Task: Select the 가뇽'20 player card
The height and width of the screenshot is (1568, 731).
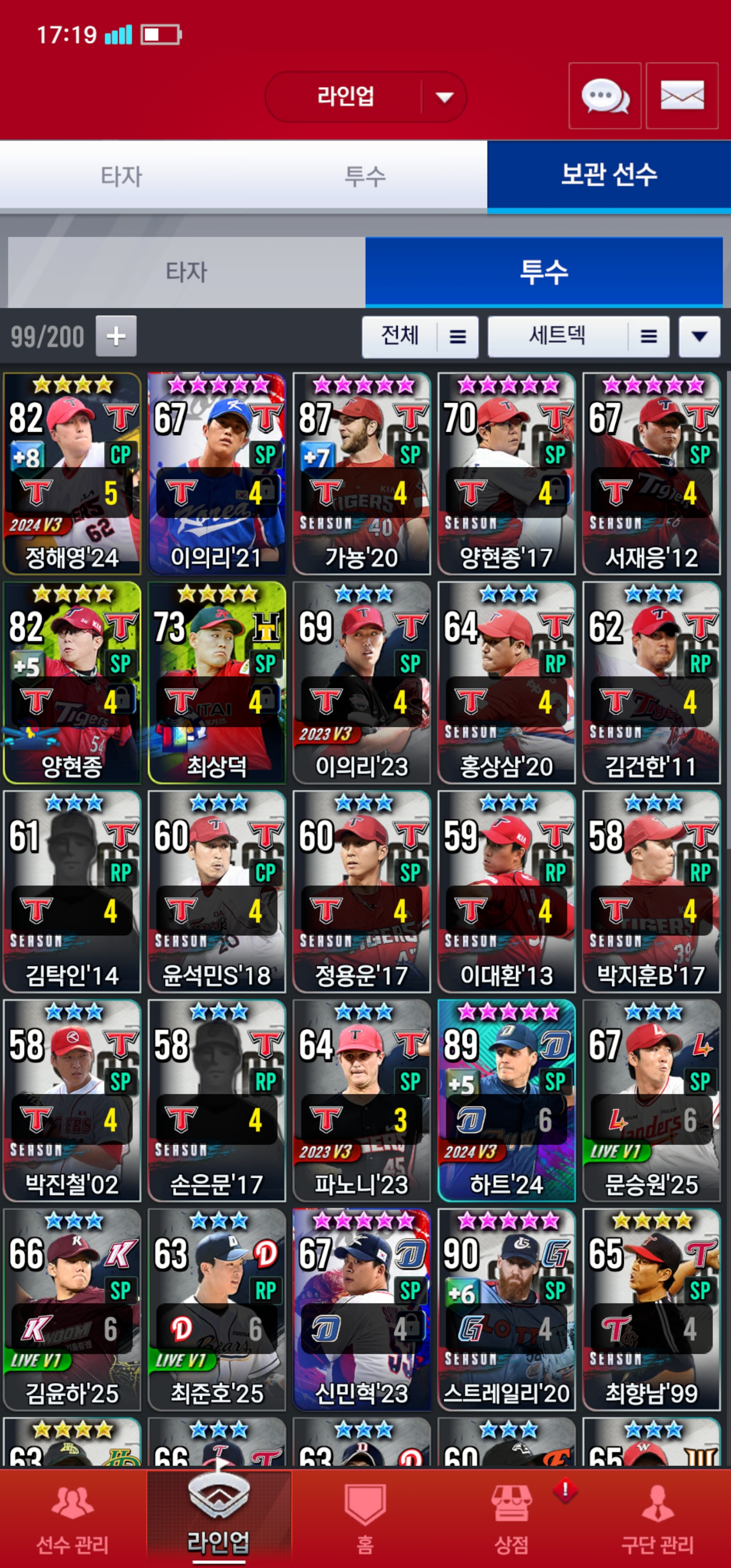Action: (361, 474)
